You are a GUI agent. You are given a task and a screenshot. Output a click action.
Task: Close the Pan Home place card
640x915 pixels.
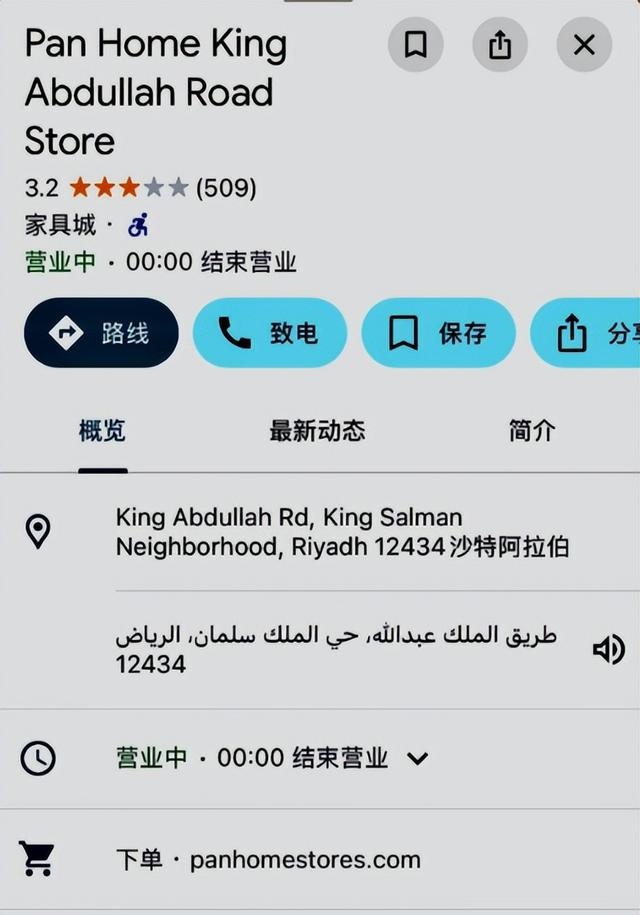584,44
